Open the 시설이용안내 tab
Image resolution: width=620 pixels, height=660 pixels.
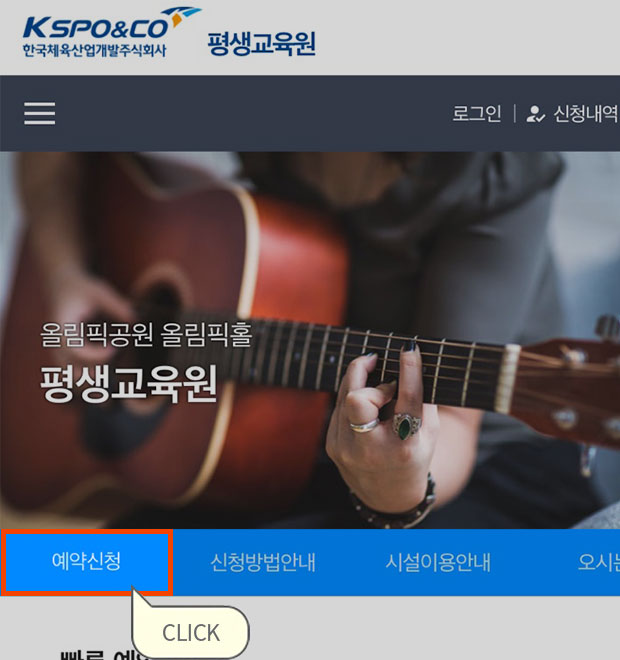437,562
